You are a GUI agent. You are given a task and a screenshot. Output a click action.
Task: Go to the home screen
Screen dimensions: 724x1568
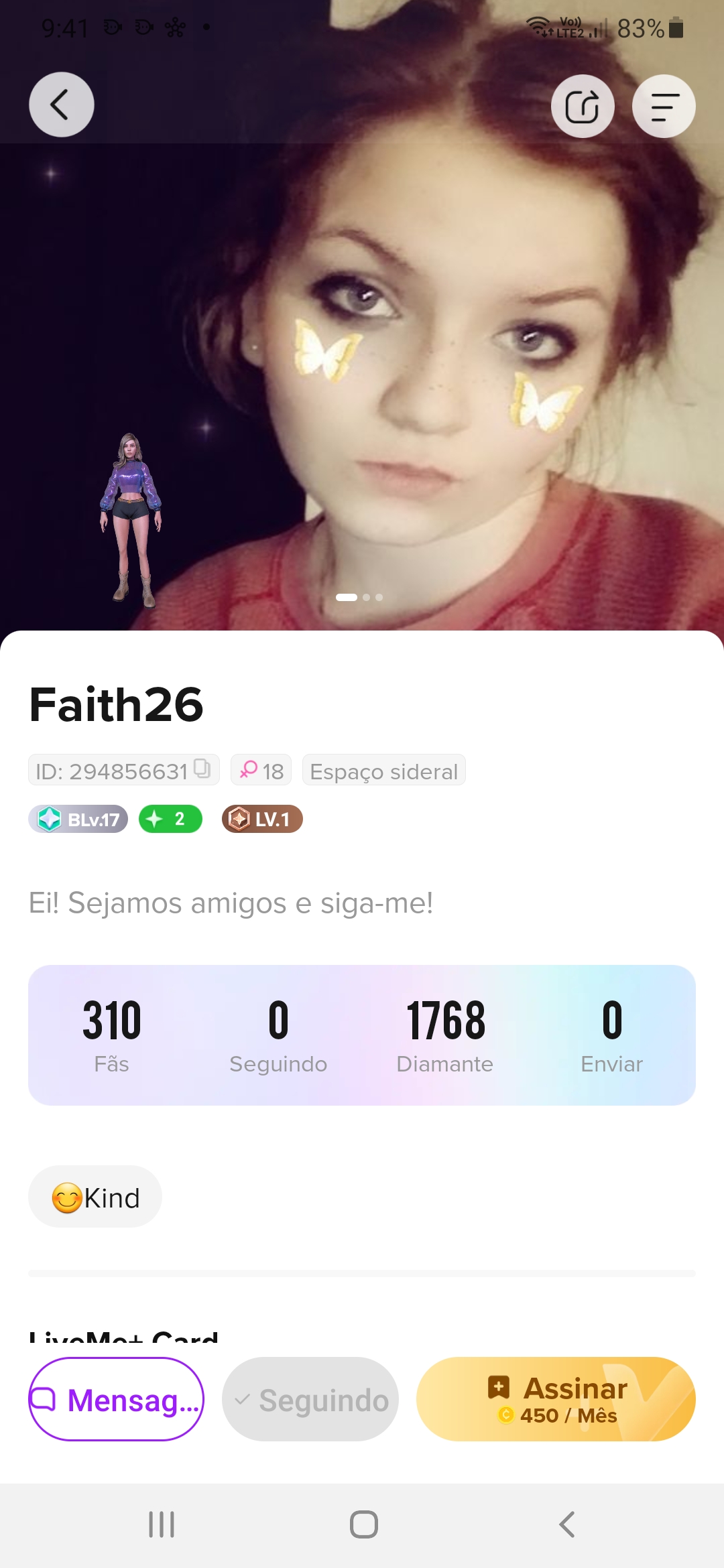click(363, 1524)
